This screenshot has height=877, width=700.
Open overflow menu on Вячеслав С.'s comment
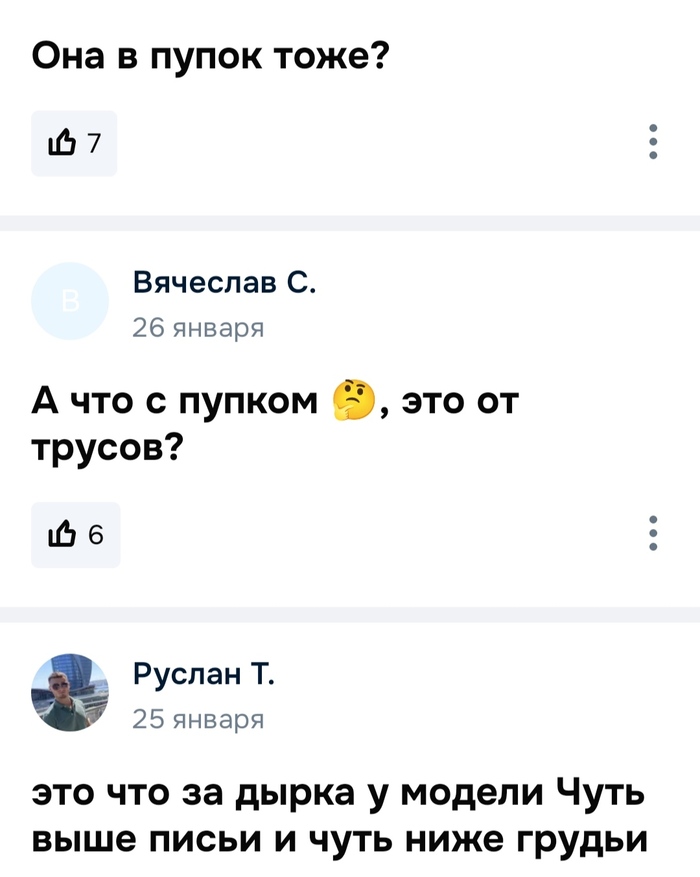coord(652,533)
